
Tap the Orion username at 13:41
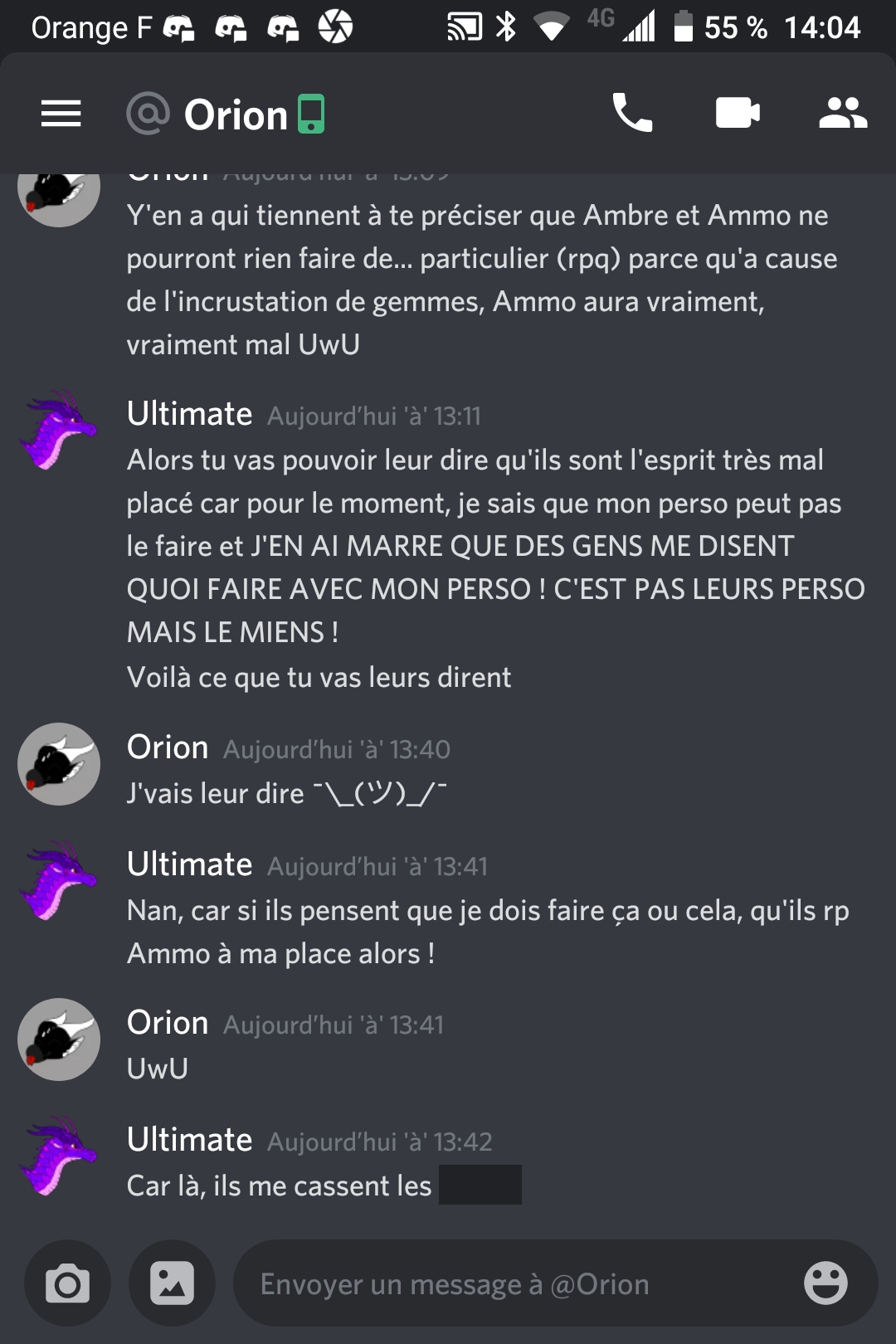[x=168, y=1023]
